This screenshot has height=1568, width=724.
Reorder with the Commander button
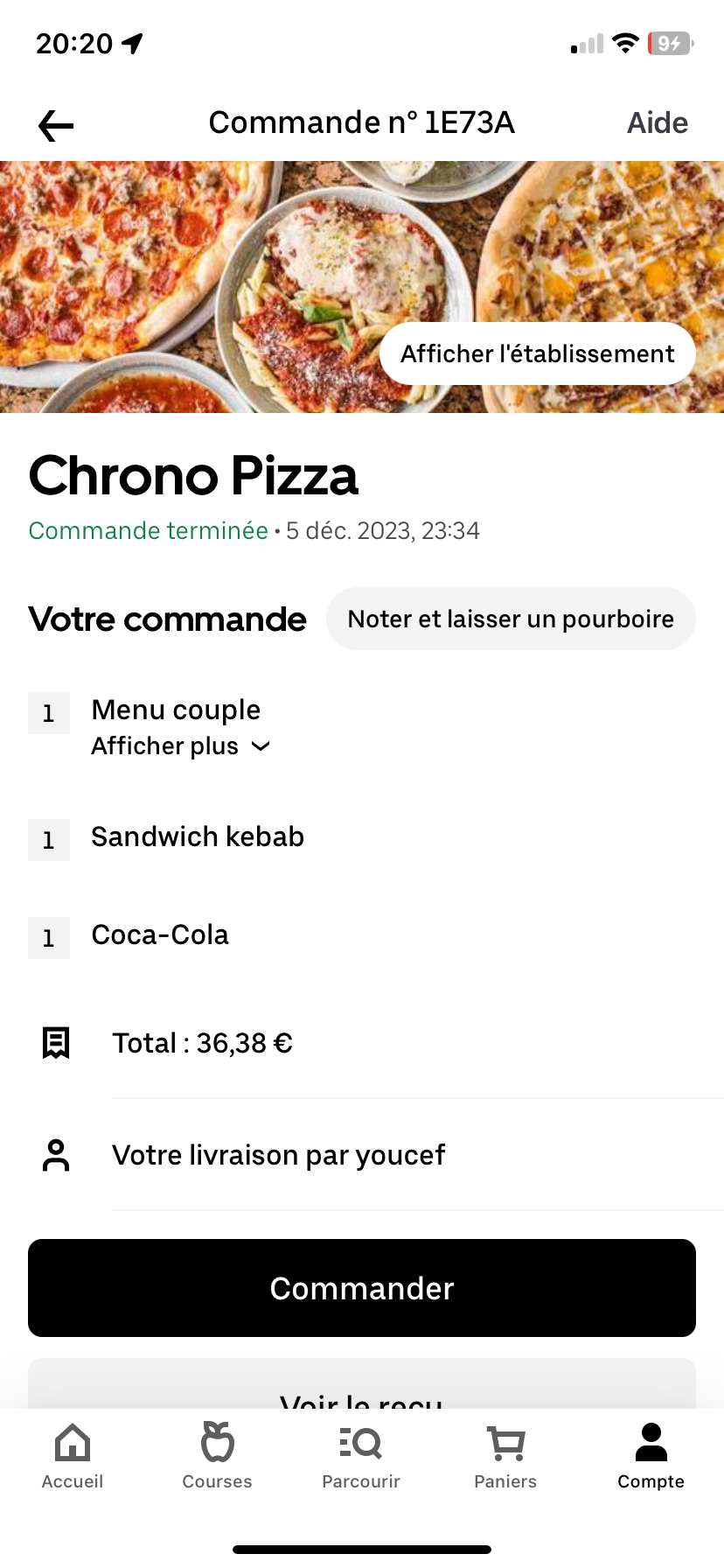(362, 1288)
